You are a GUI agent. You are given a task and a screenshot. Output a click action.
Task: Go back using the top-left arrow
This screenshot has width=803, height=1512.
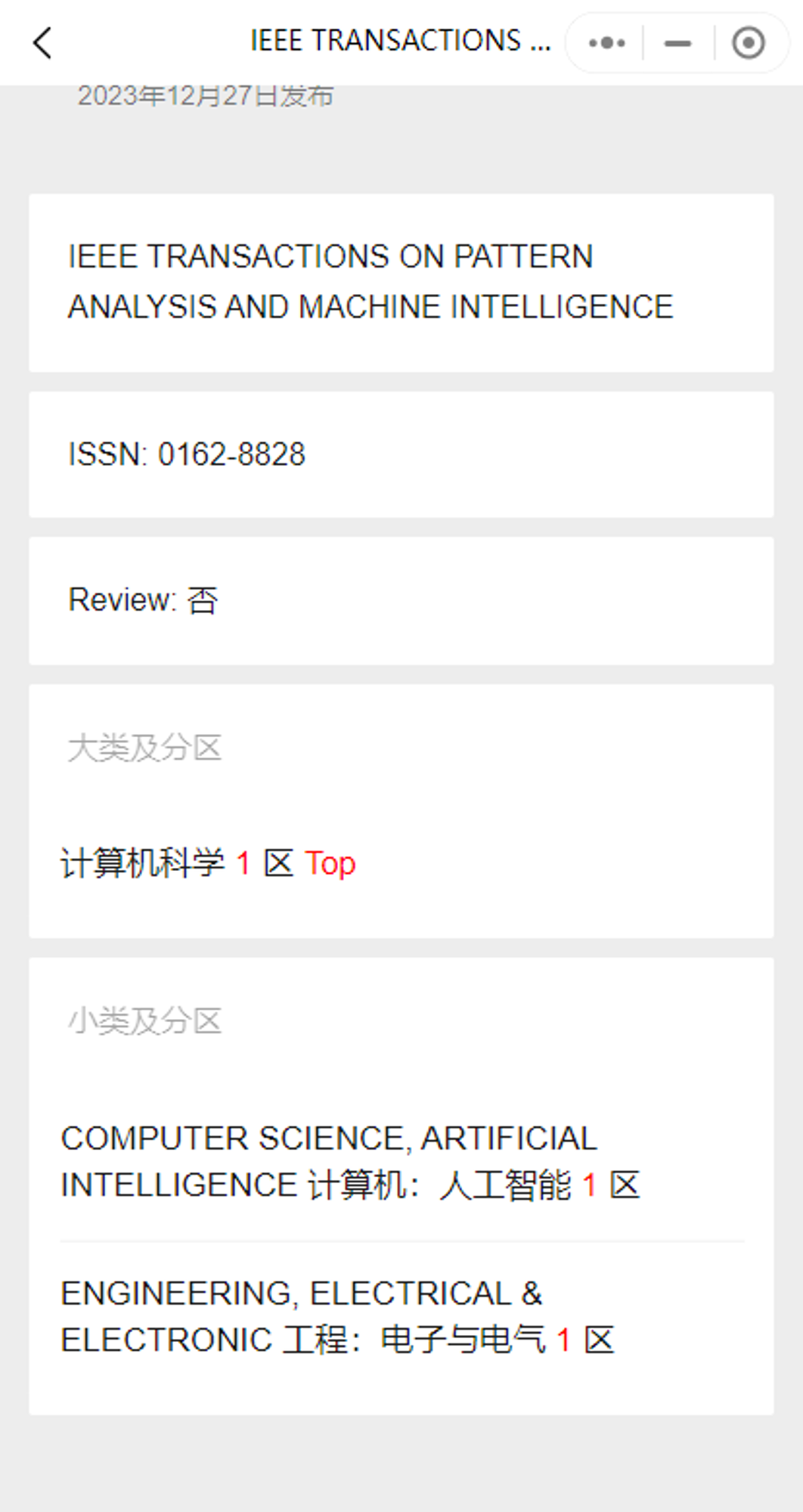click(42, 43)
